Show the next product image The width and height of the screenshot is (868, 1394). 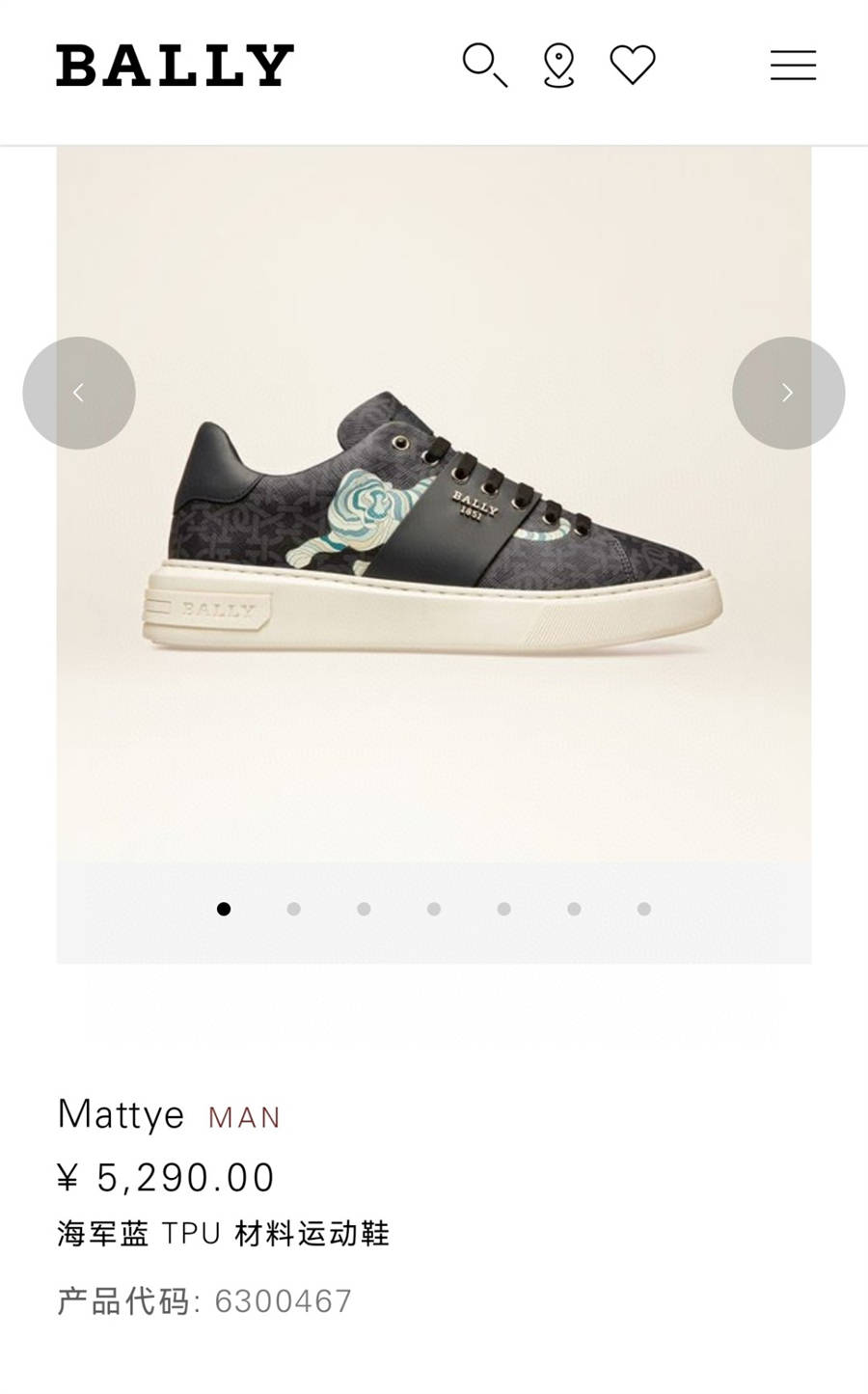(788, 393)
